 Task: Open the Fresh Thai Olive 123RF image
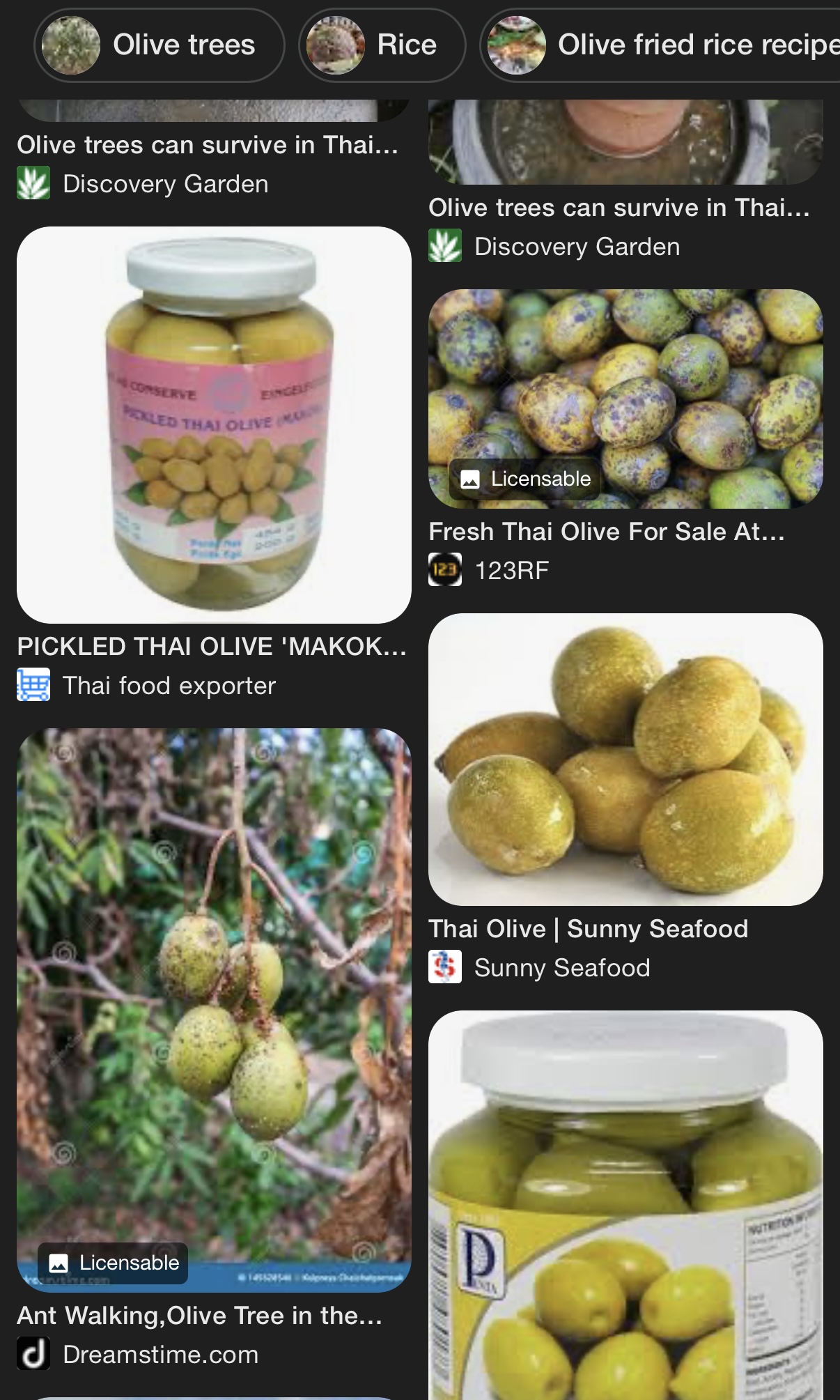pyautogui.click(x=625, y=399)
